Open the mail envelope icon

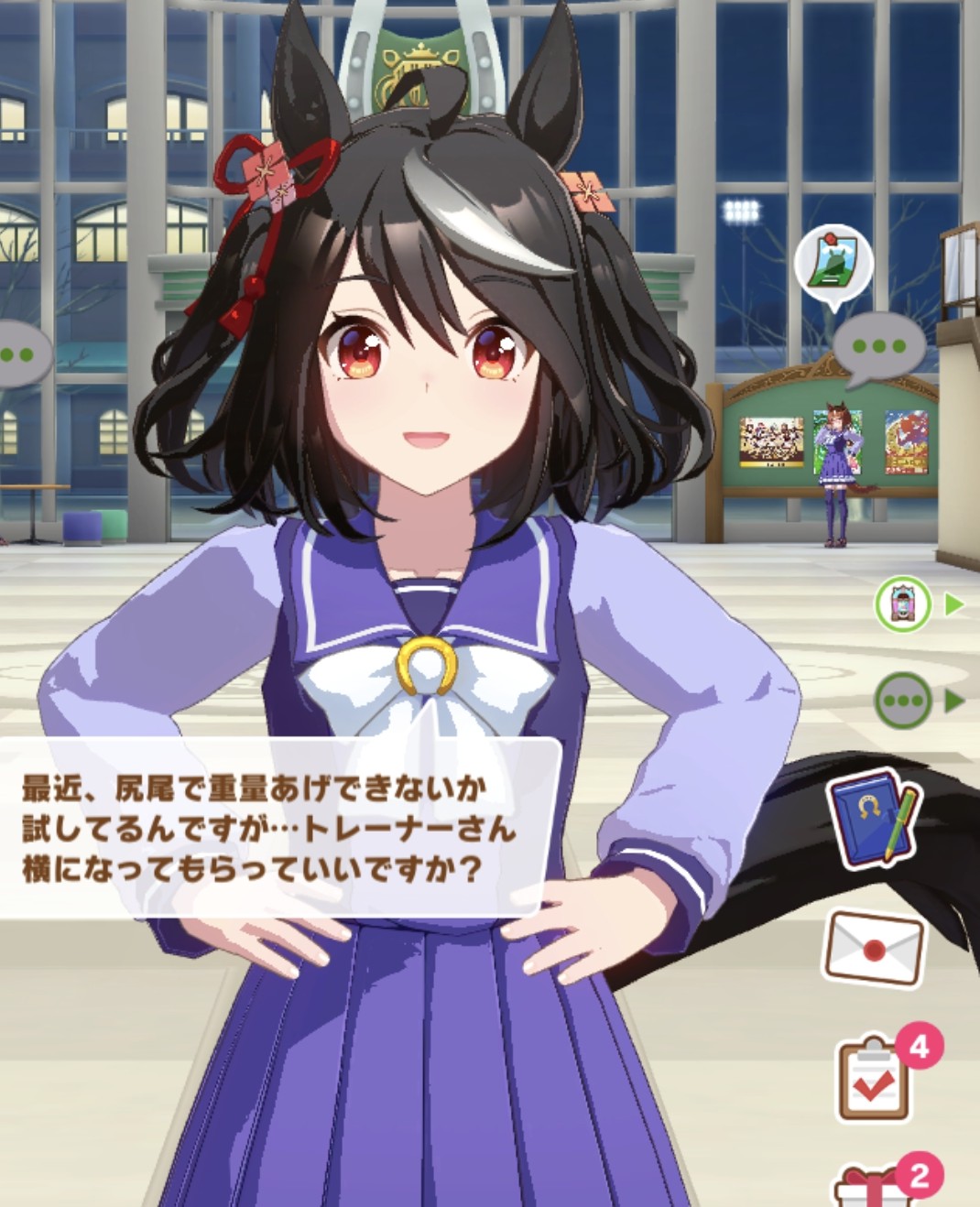[x=874, y=949]
